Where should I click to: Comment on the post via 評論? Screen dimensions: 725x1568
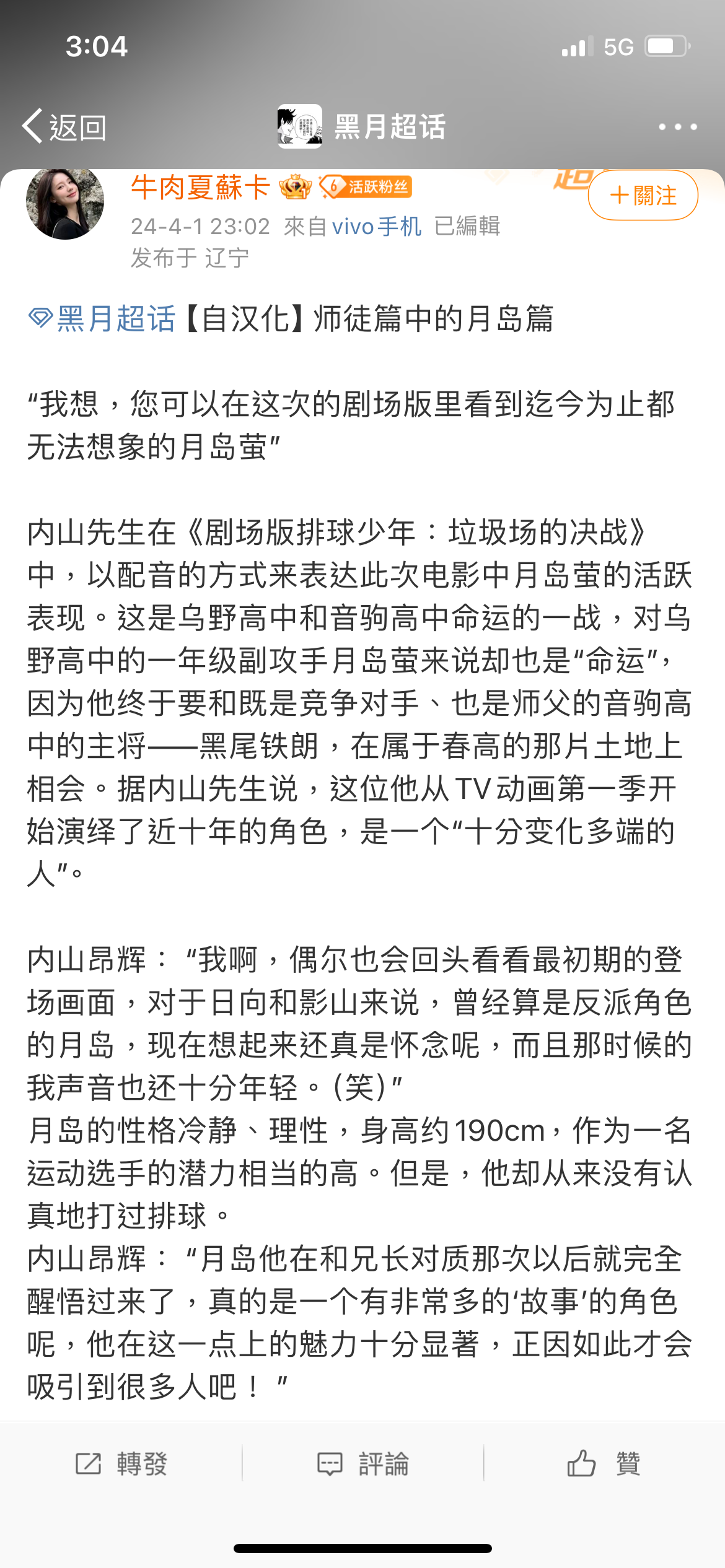[x=363, y=1464]
